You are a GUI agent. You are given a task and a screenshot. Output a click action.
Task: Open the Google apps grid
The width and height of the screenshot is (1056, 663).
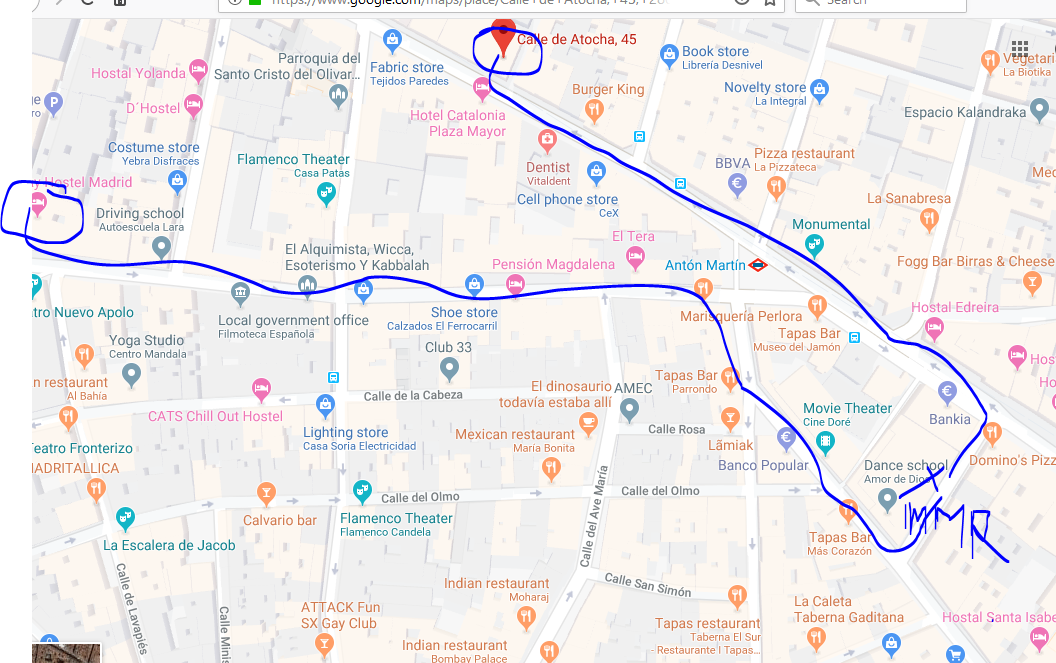pyautogui.click(x=1019, y=48)
